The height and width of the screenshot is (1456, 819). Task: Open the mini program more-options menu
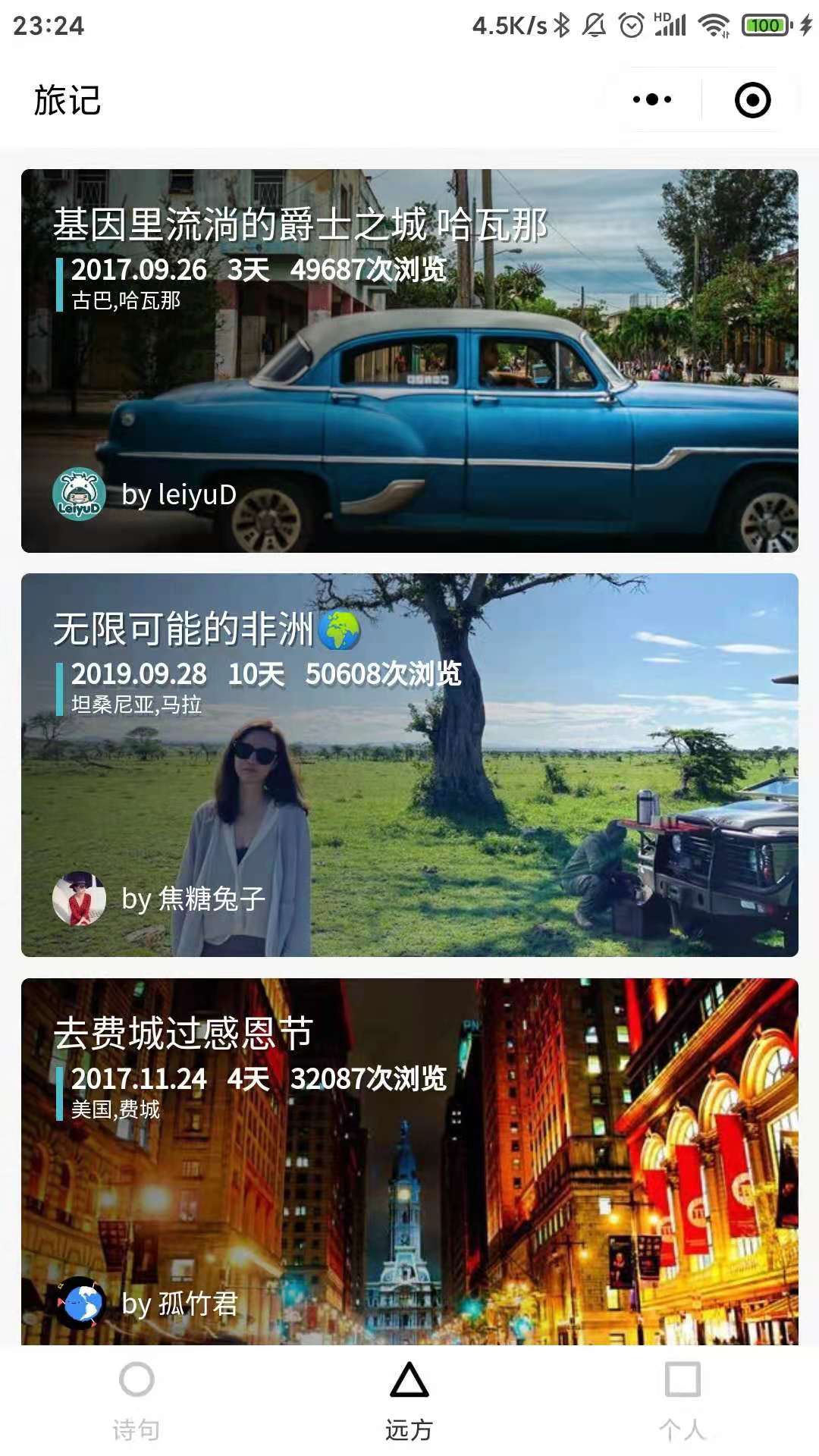click(652, 99)
